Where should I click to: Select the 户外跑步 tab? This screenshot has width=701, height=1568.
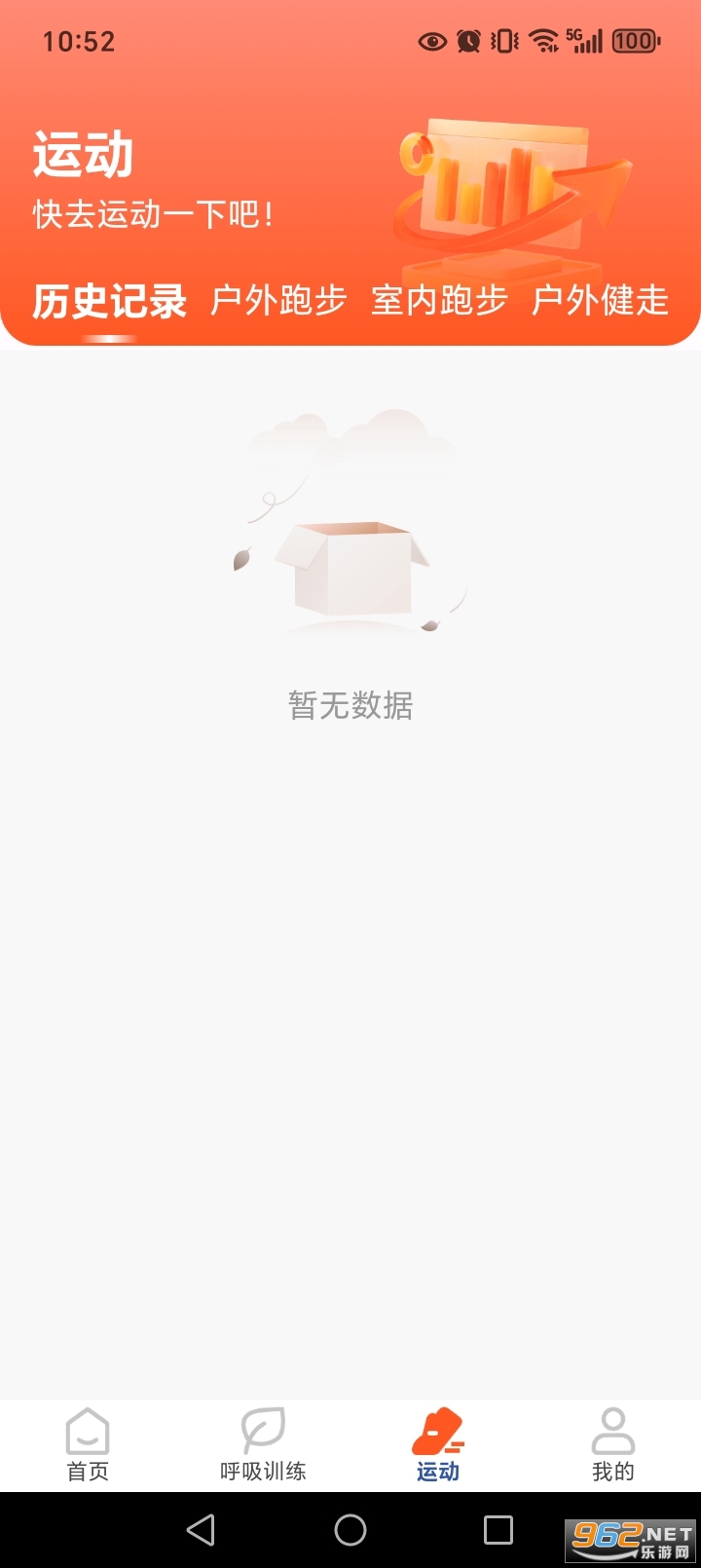tap(277, 302)
